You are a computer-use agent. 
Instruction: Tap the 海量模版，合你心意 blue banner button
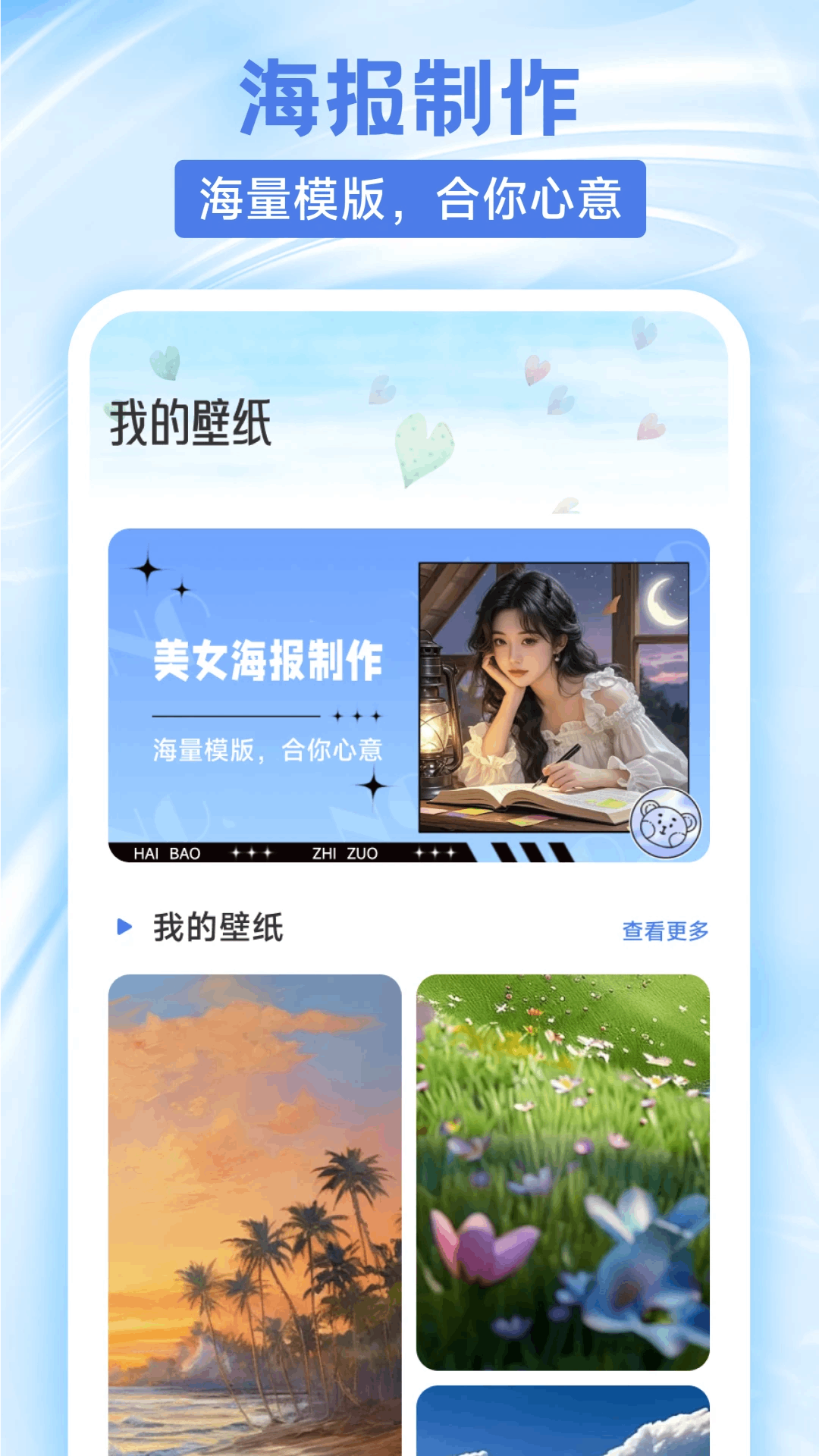(409, 198)
